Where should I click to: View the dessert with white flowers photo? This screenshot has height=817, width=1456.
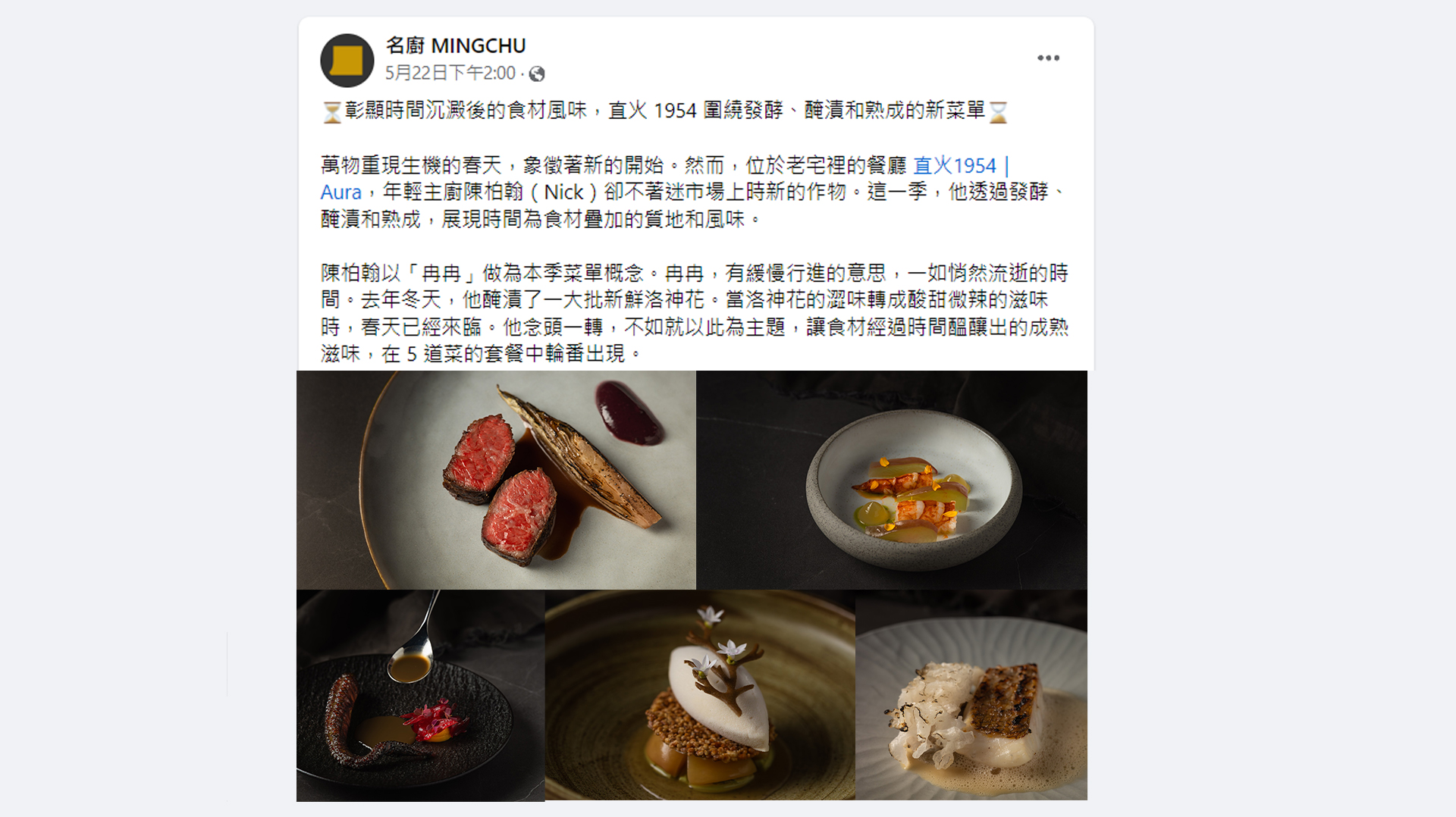coord(699,695)
